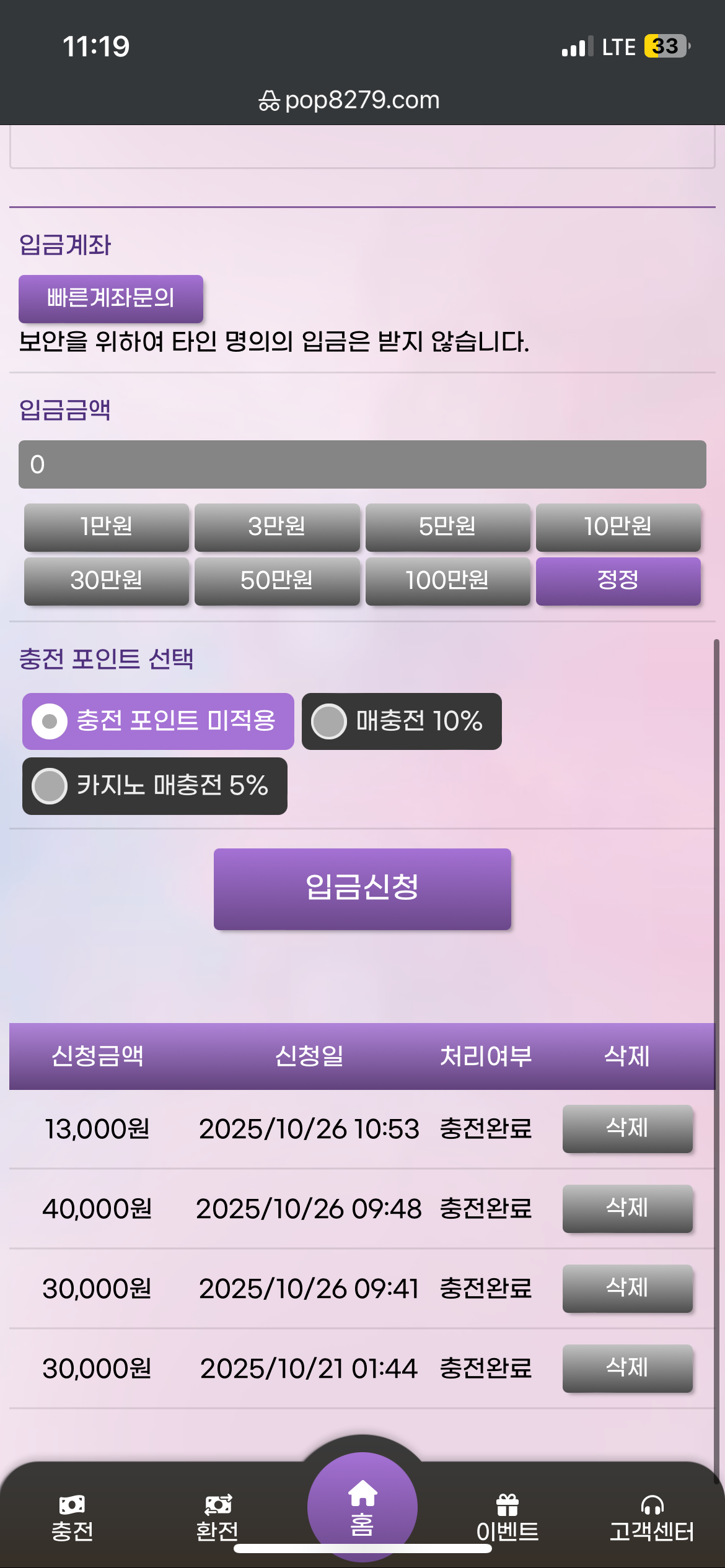Viewport: 725px width, 1568px height.
Task: Choose 50만원 as deposit amount
Action: click(277, 581)
